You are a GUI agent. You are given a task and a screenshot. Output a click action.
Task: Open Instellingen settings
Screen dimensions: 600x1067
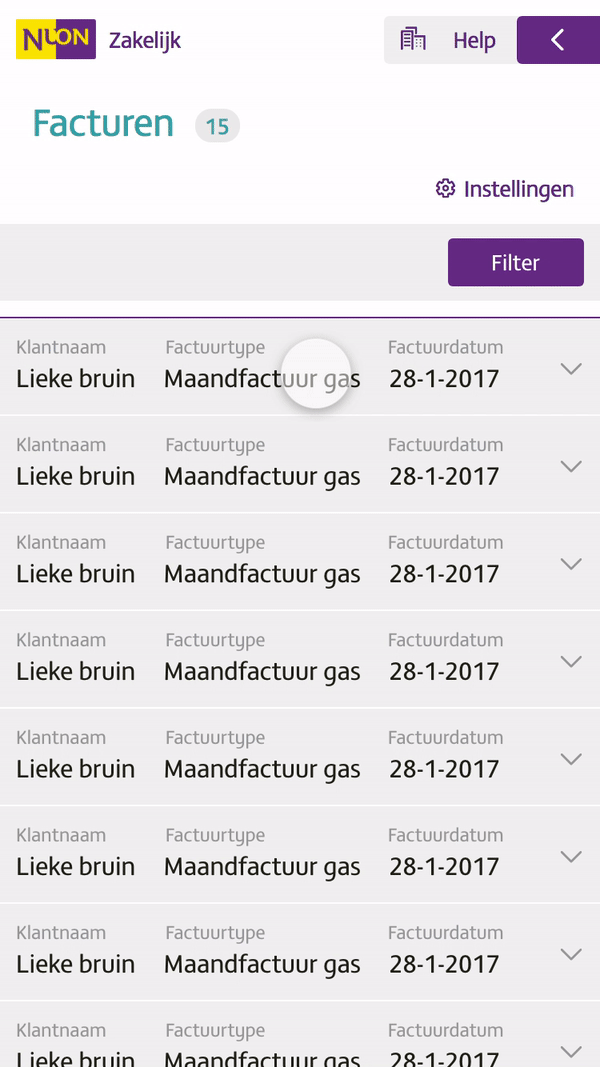[505, 188]
